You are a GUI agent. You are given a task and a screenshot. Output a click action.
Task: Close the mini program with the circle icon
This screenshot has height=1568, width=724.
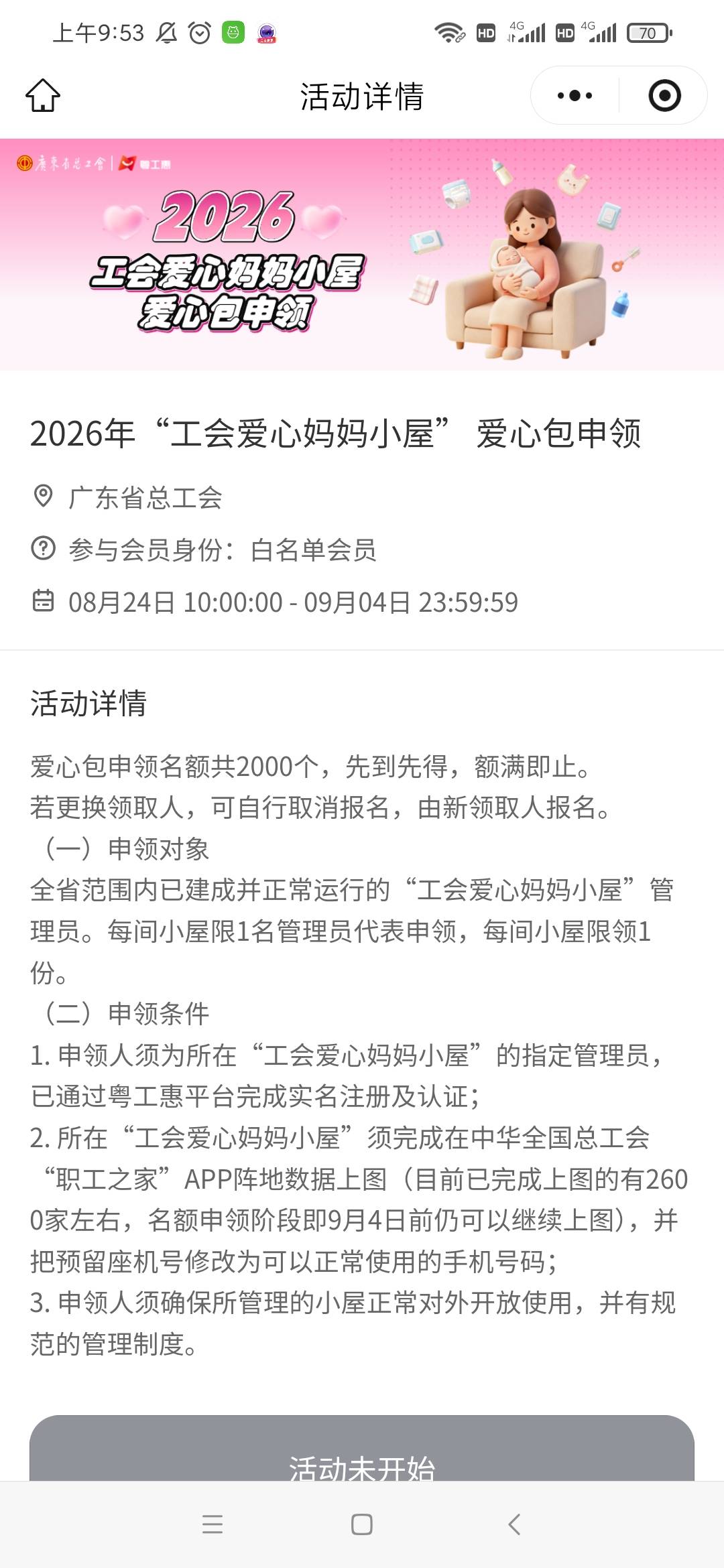point(664,96)
